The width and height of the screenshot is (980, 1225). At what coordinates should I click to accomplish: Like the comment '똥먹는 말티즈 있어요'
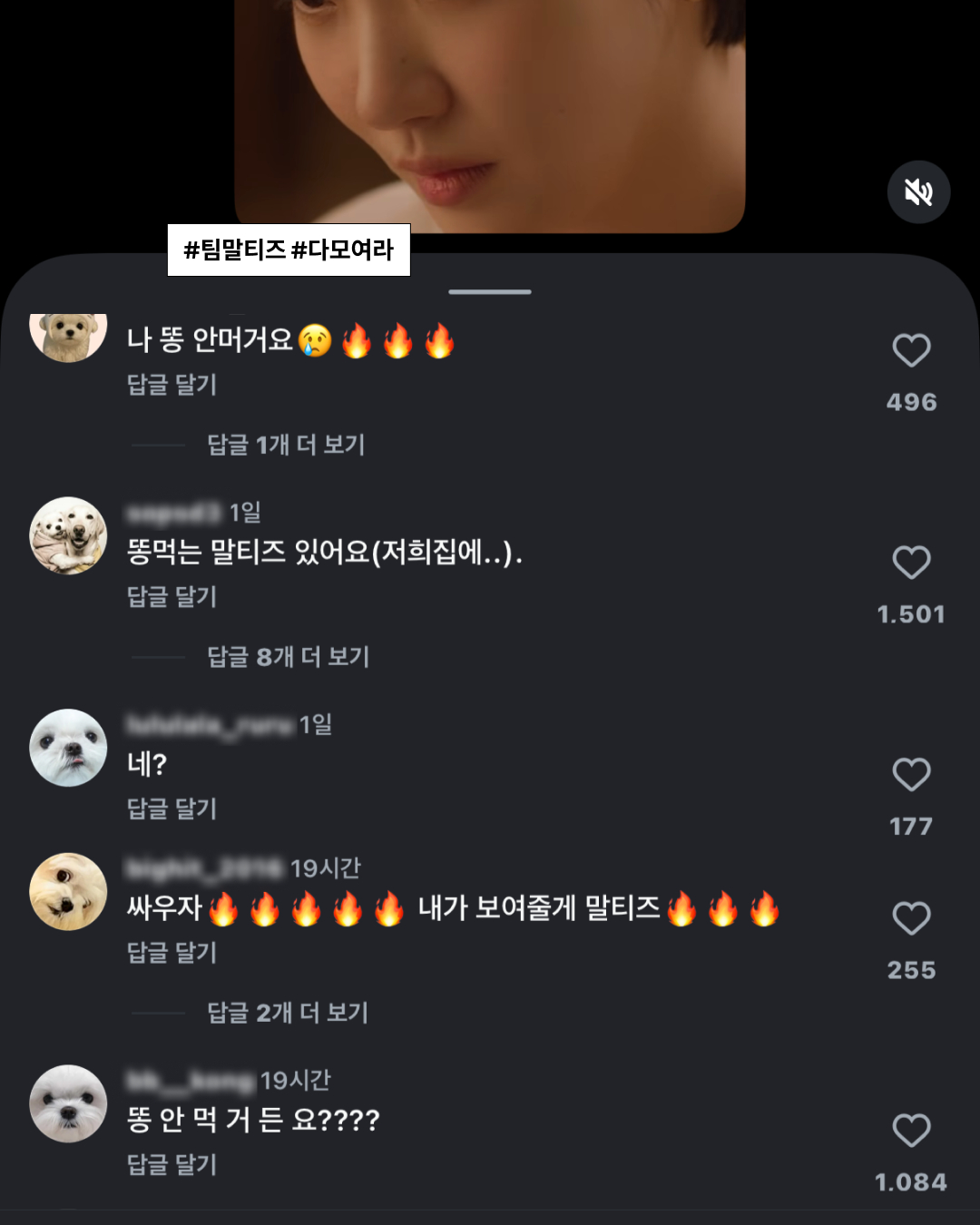(x=911, y=563)
